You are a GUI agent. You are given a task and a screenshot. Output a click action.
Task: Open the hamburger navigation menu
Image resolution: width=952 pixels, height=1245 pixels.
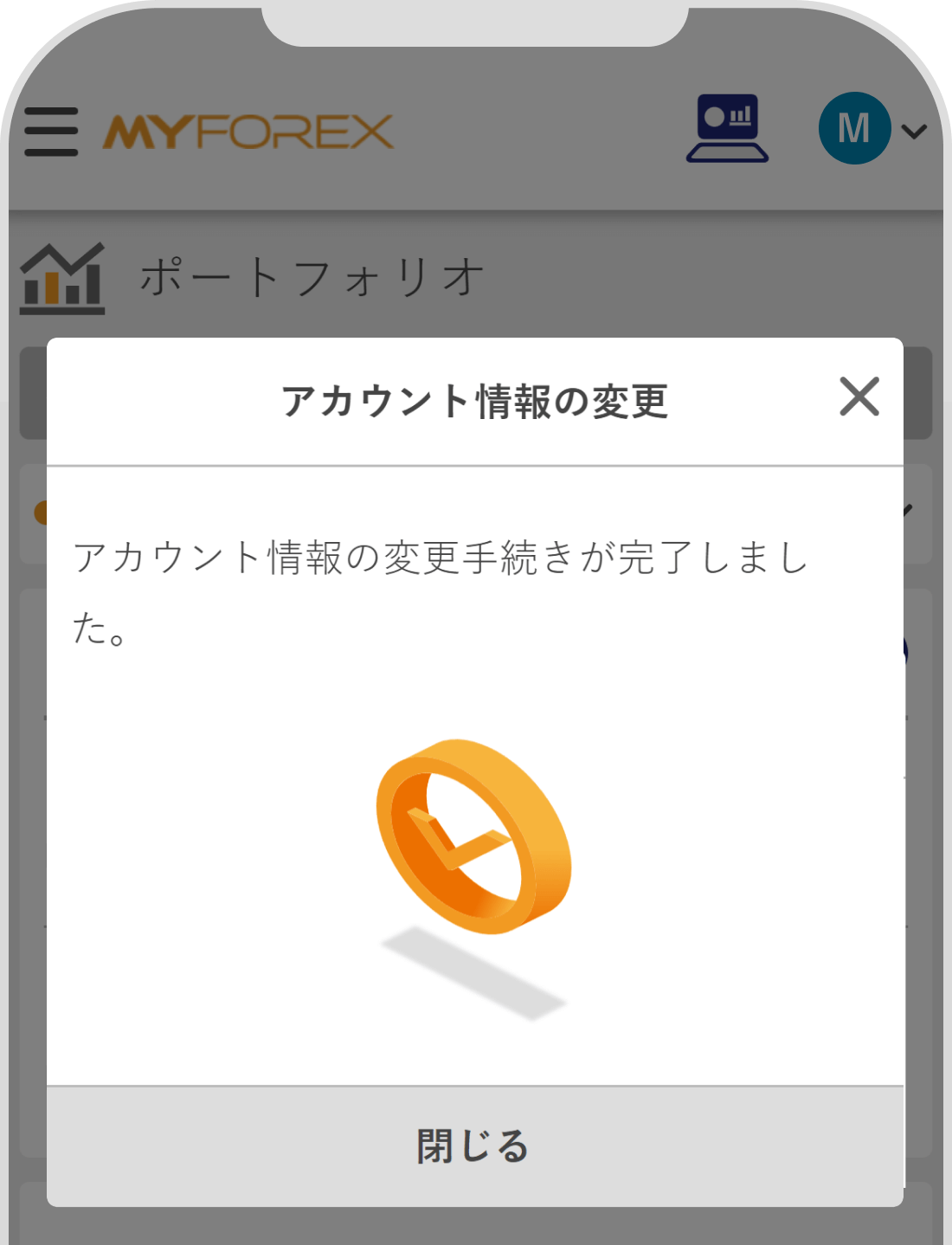pos(49,130)
